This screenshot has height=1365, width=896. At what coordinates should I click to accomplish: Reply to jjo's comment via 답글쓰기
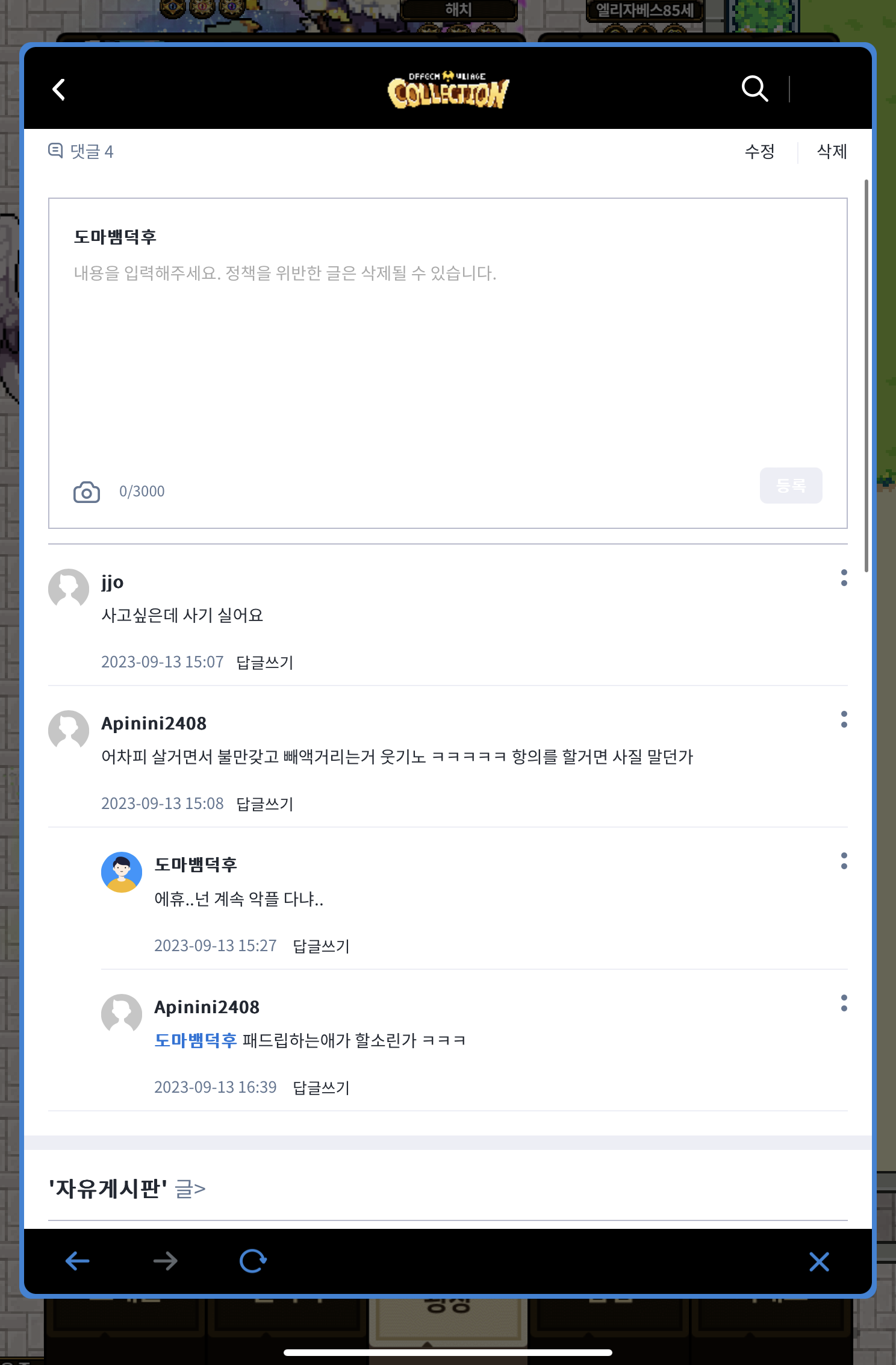[264, 662]
